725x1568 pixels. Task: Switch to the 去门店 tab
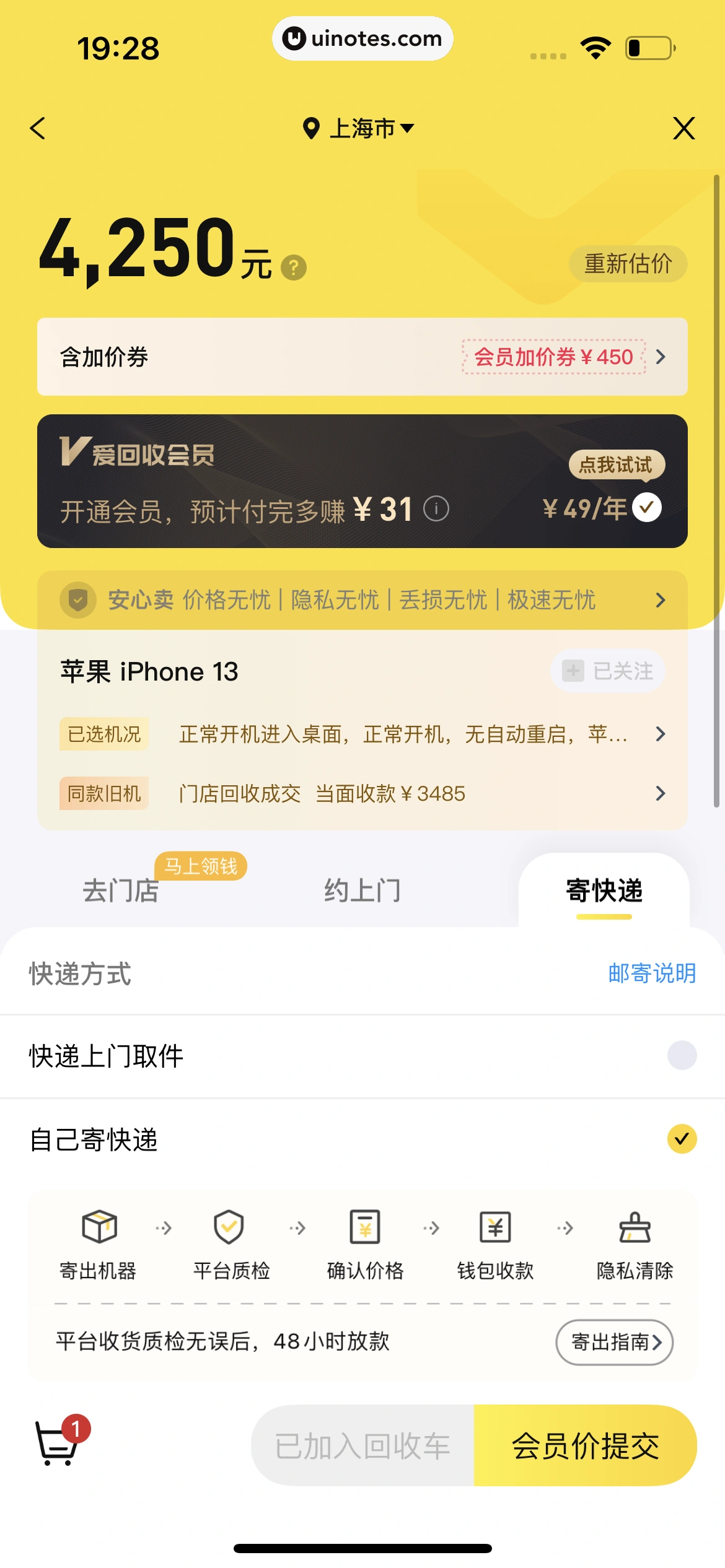point(121,891)
